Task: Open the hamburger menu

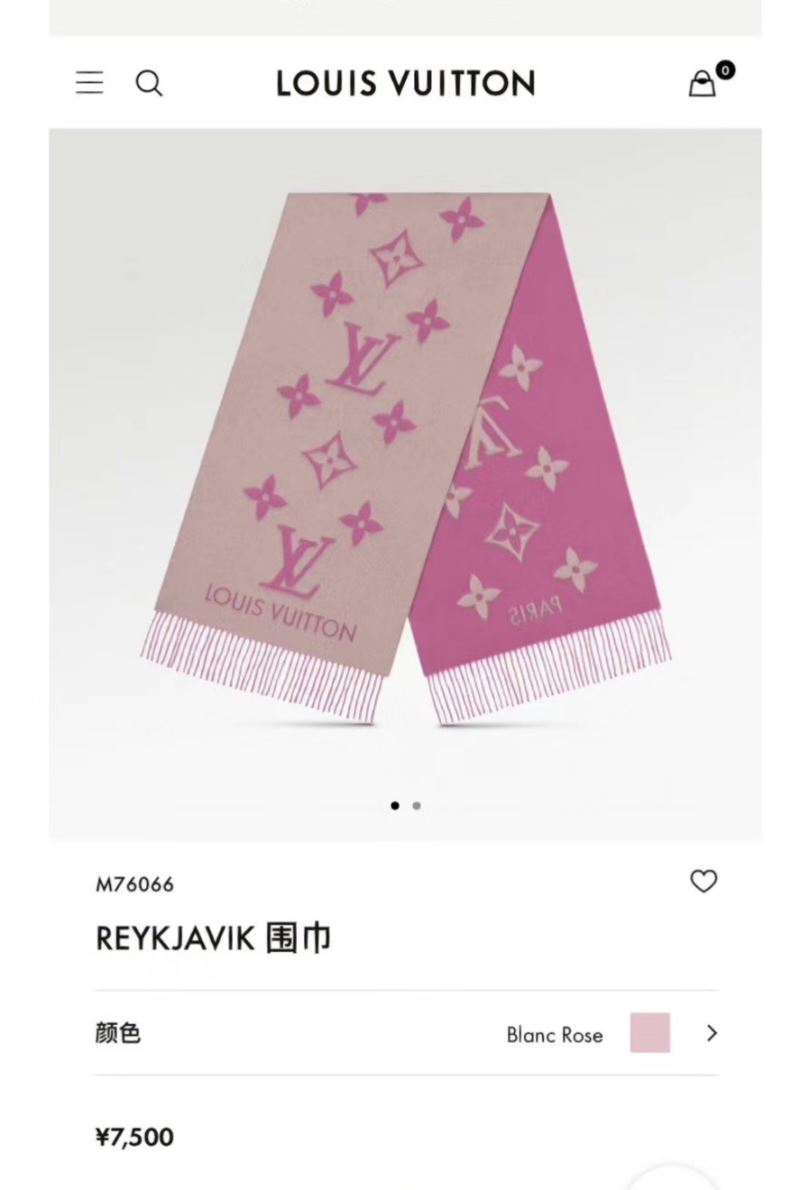Action: pyautogui.click(x=90, y=83)
